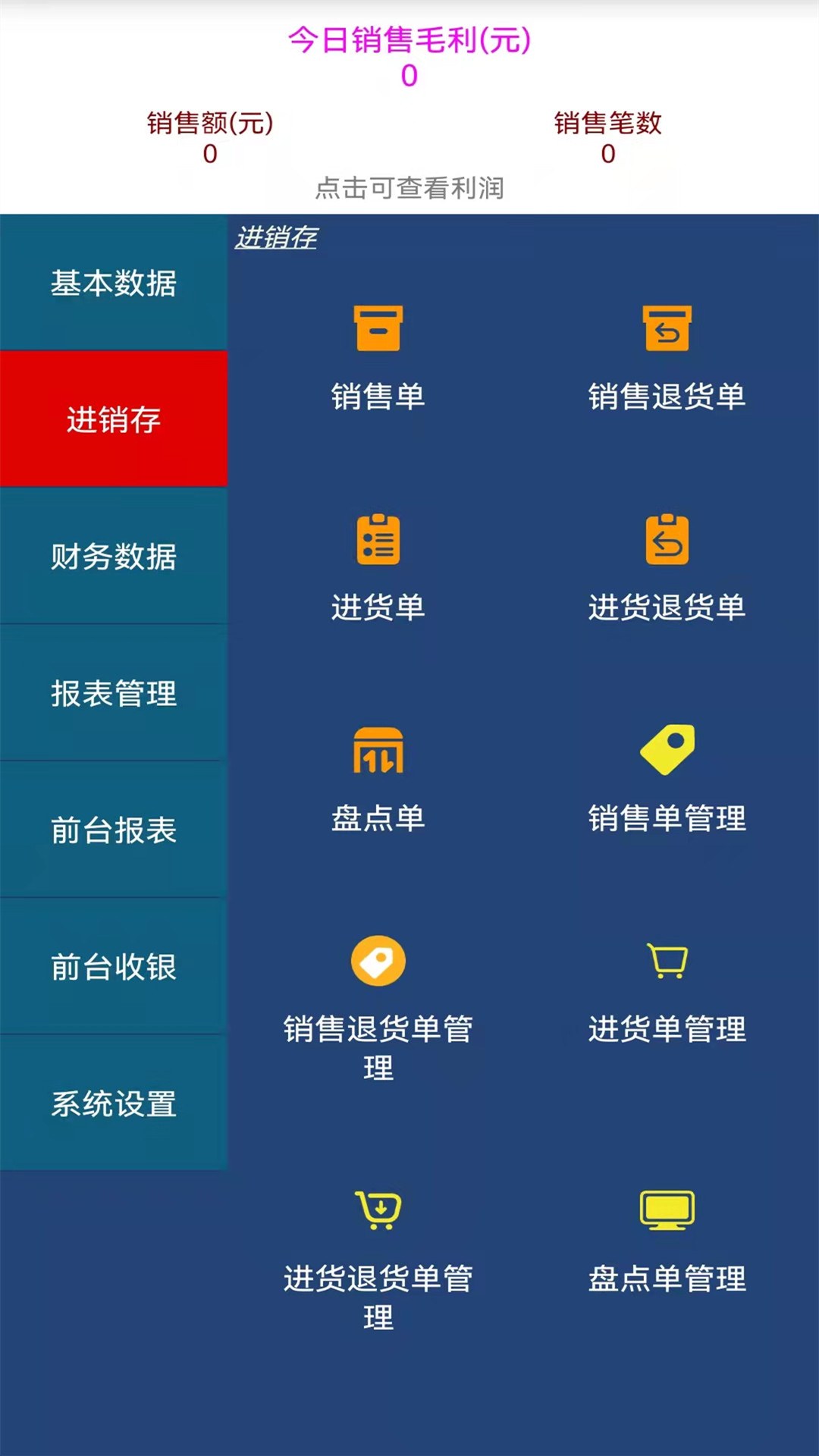Image resolution: width=819 pixels, height=1456 pixels.
Task: Open 销售单管理
Action: (x=667, y=780)
